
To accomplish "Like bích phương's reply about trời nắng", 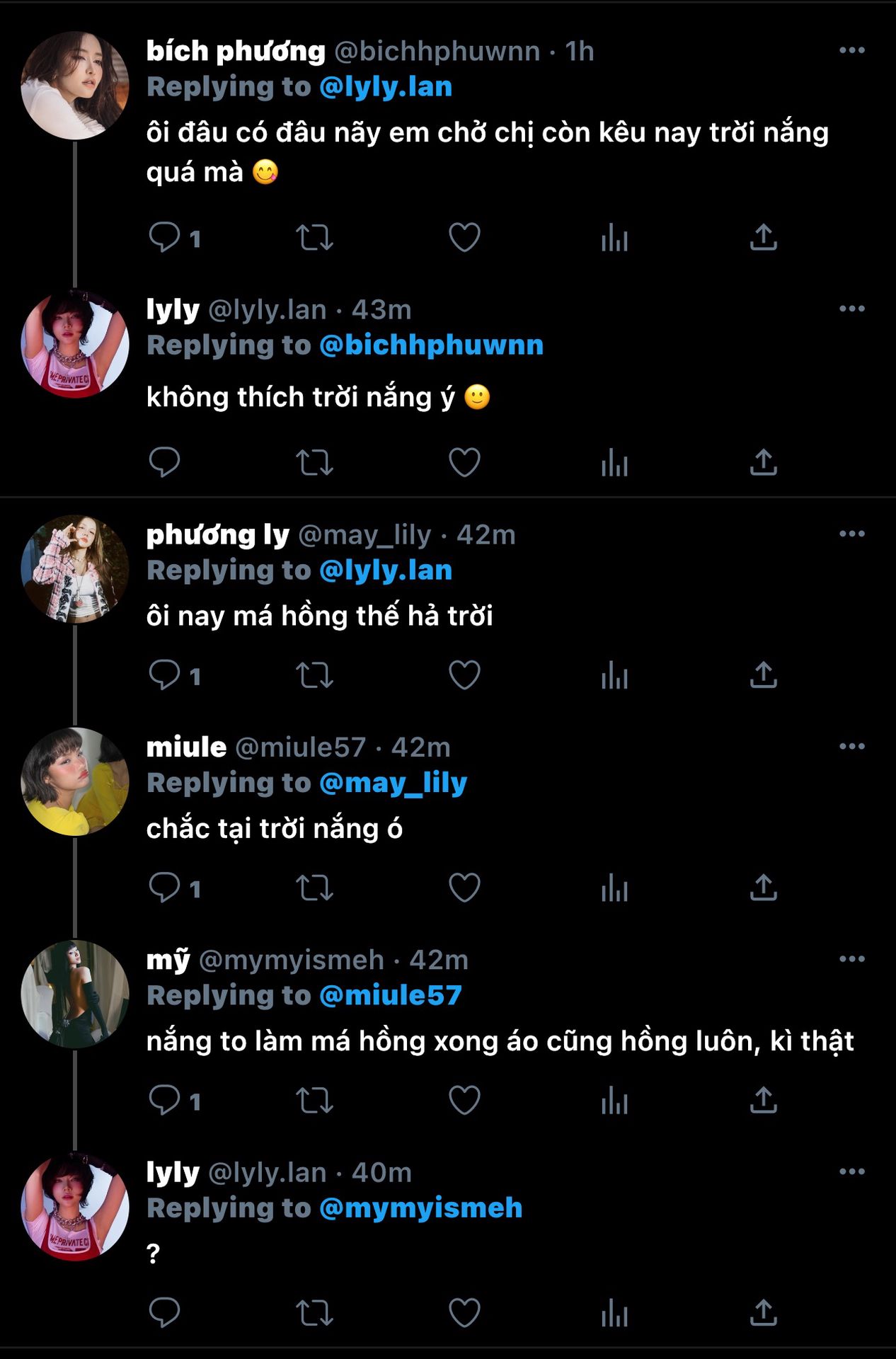I will pyautogui.click(x=464, y=238).
